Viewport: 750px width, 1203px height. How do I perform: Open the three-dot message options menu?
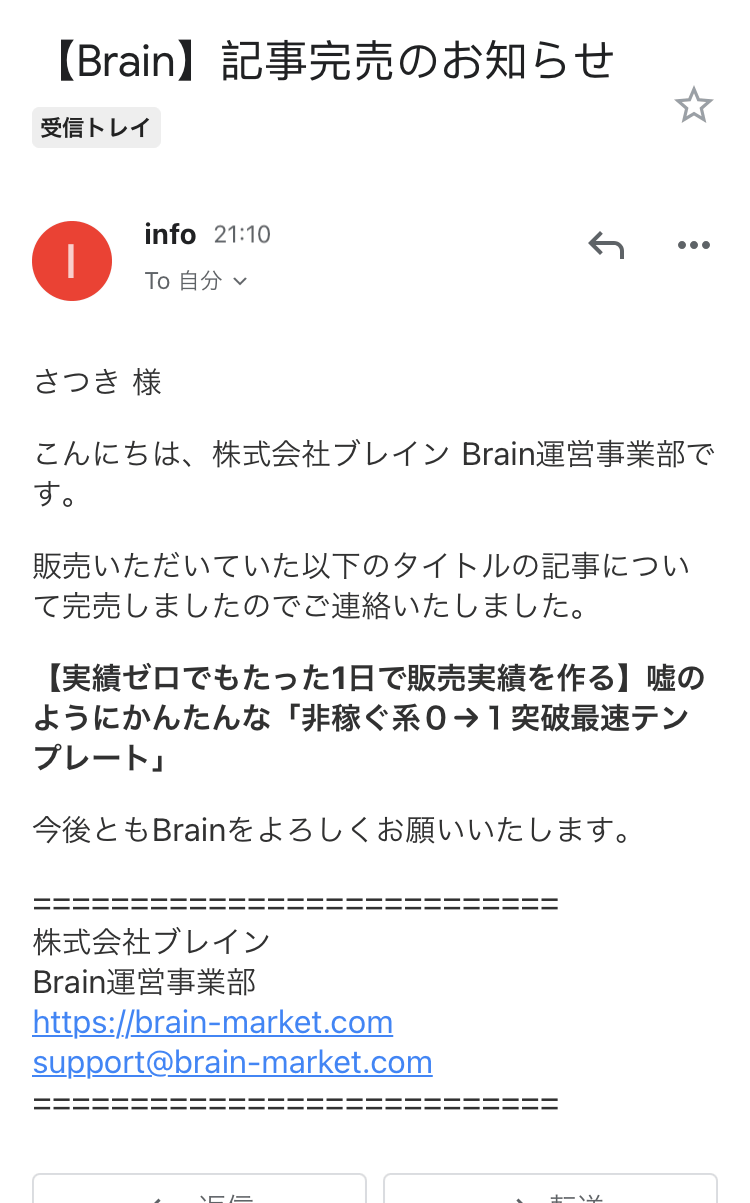[693, 245]
